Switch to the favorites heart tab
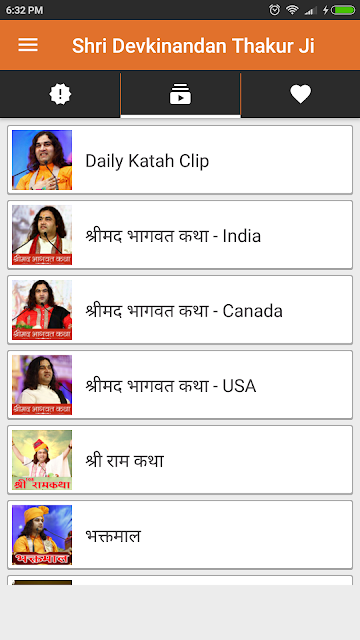The image size is (360, 640). click(x=300, y=94)
